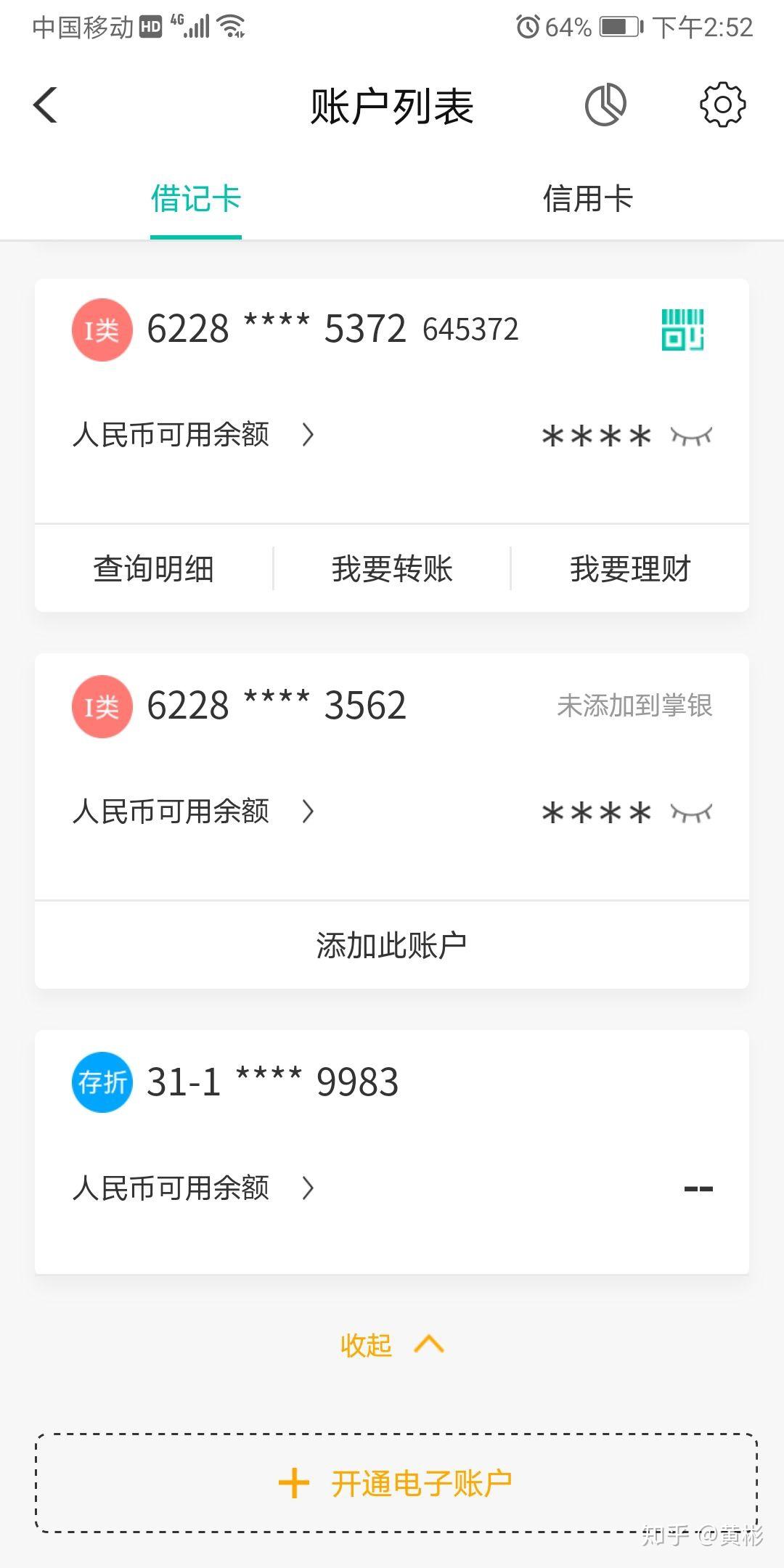Viewport: 784px width, 1568px height.
Task: Open the account QR code for card 5372
Action: [x=682, y=330]
